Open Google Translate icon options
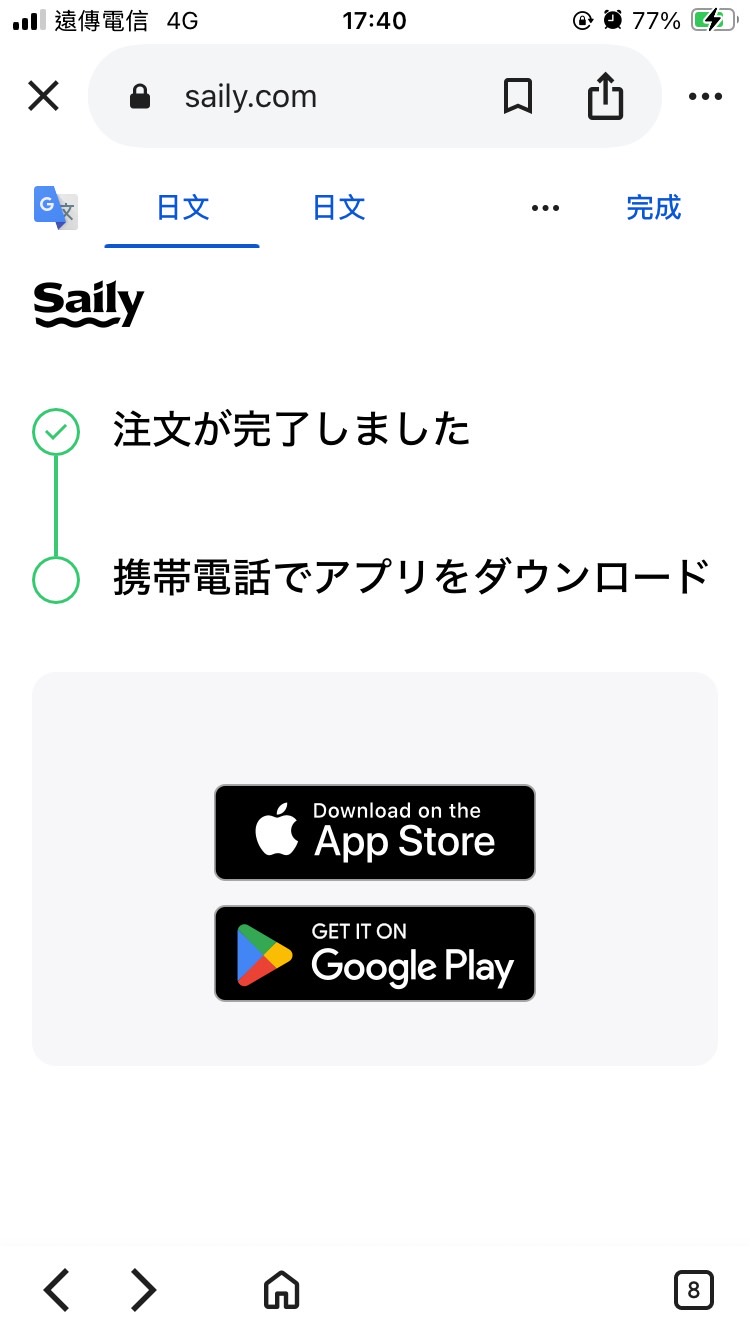 point(55,208)
